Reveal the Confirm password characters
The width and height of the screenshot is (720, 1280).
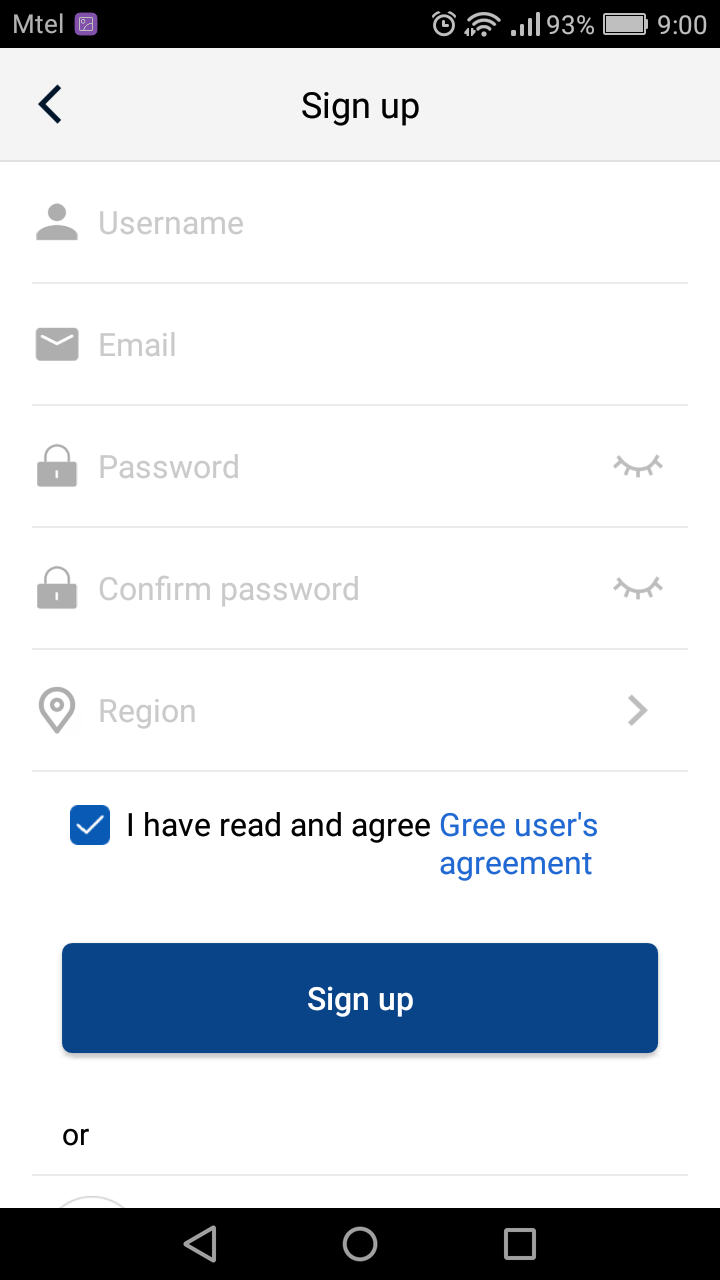click(x=638, y=588)
